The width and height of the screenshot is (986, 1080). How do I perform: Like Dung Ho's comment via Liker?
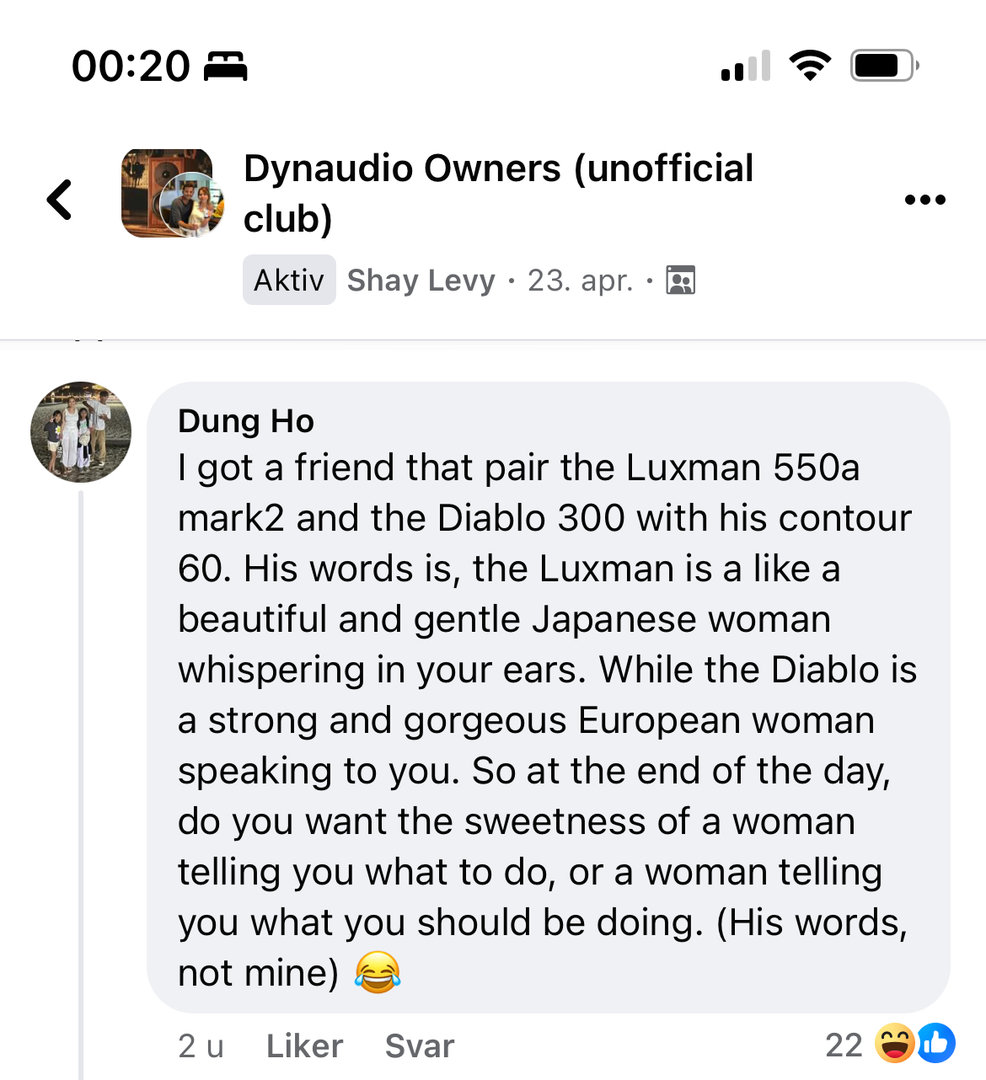(304, 1046)
